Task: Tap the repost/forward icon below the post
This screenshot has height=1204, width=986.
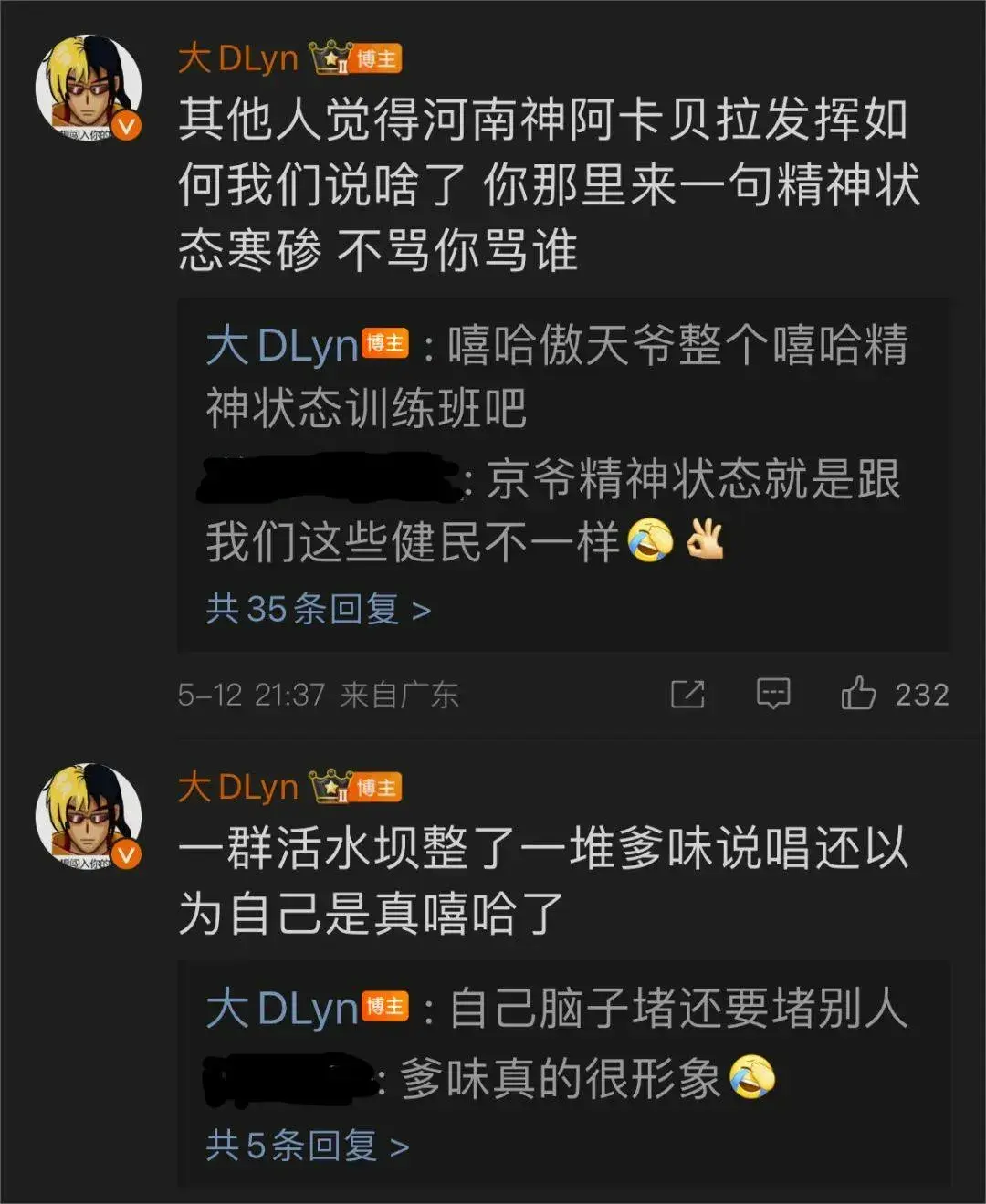Action: tap(691, 694)
